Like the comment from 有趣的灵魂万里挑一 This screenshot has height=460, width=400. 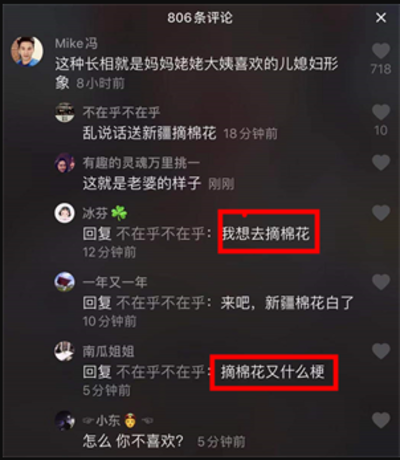pyautogui.click(x=381, y=163)
